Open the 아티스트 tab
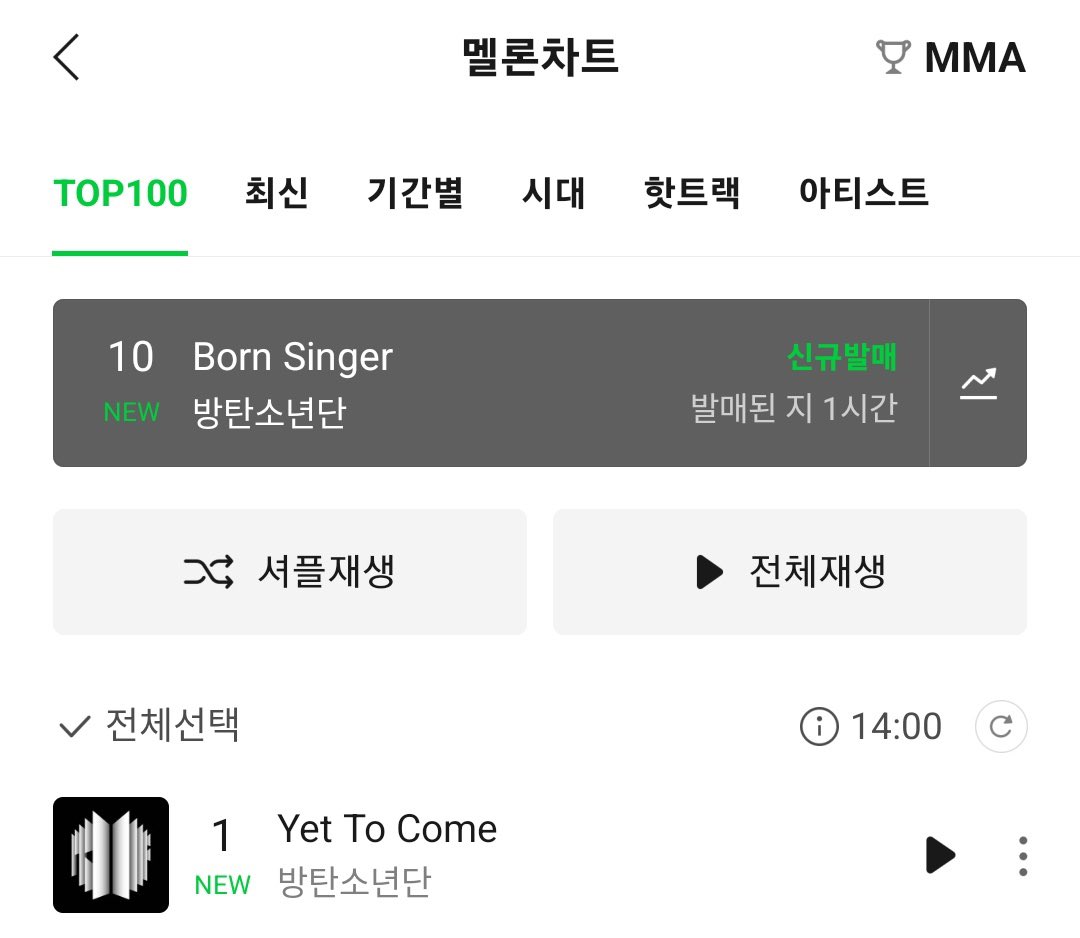1080x938 pixels. (863, 193)
